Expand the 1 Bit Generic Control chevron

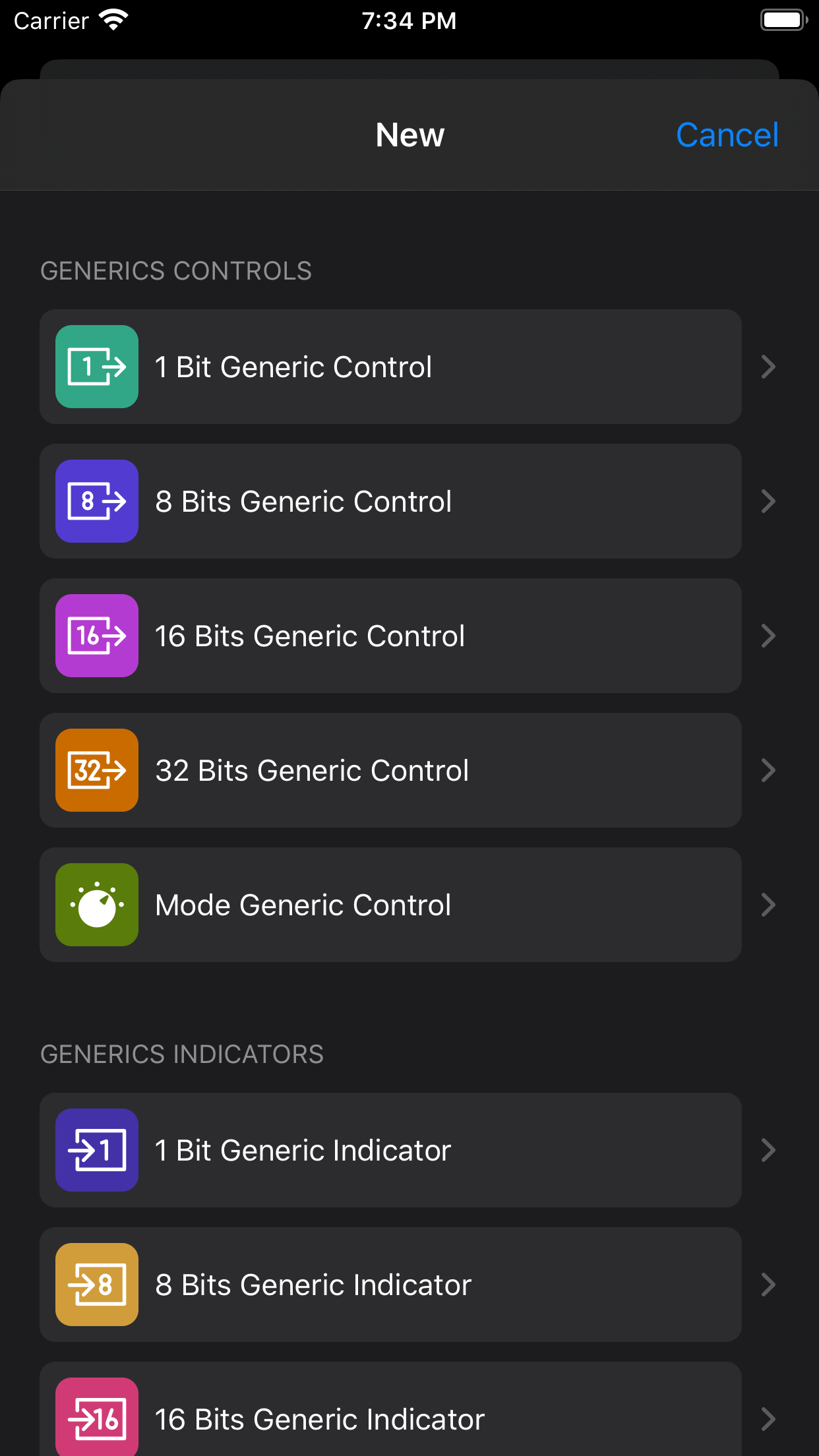pos(768,367)
